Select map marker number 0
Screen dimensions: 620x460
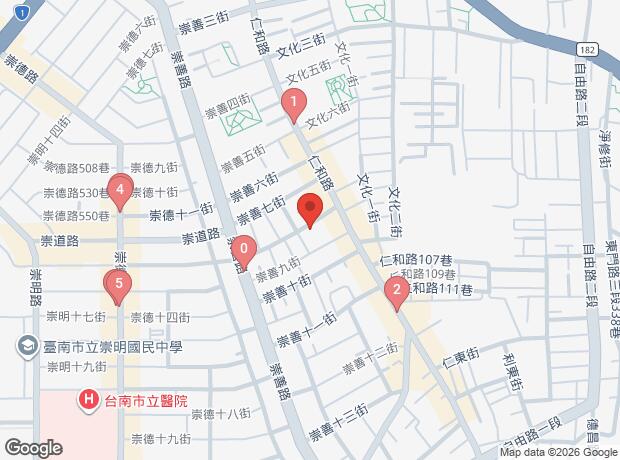tap(244, 252)
